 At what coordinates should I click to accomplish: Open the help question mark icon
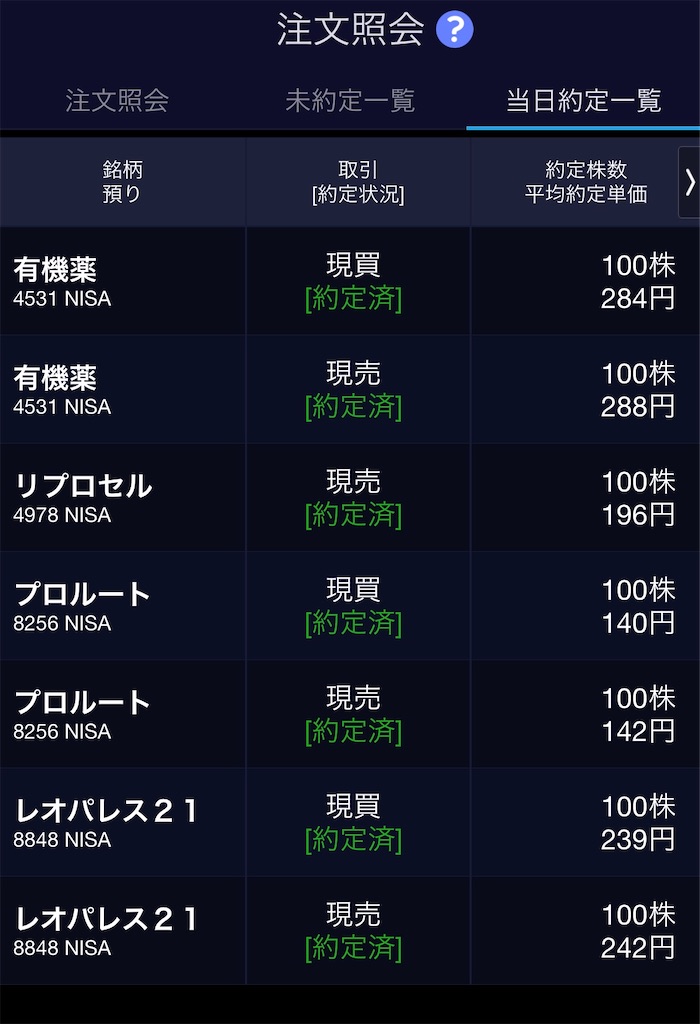pyautogui.click(x=454, y=30)
